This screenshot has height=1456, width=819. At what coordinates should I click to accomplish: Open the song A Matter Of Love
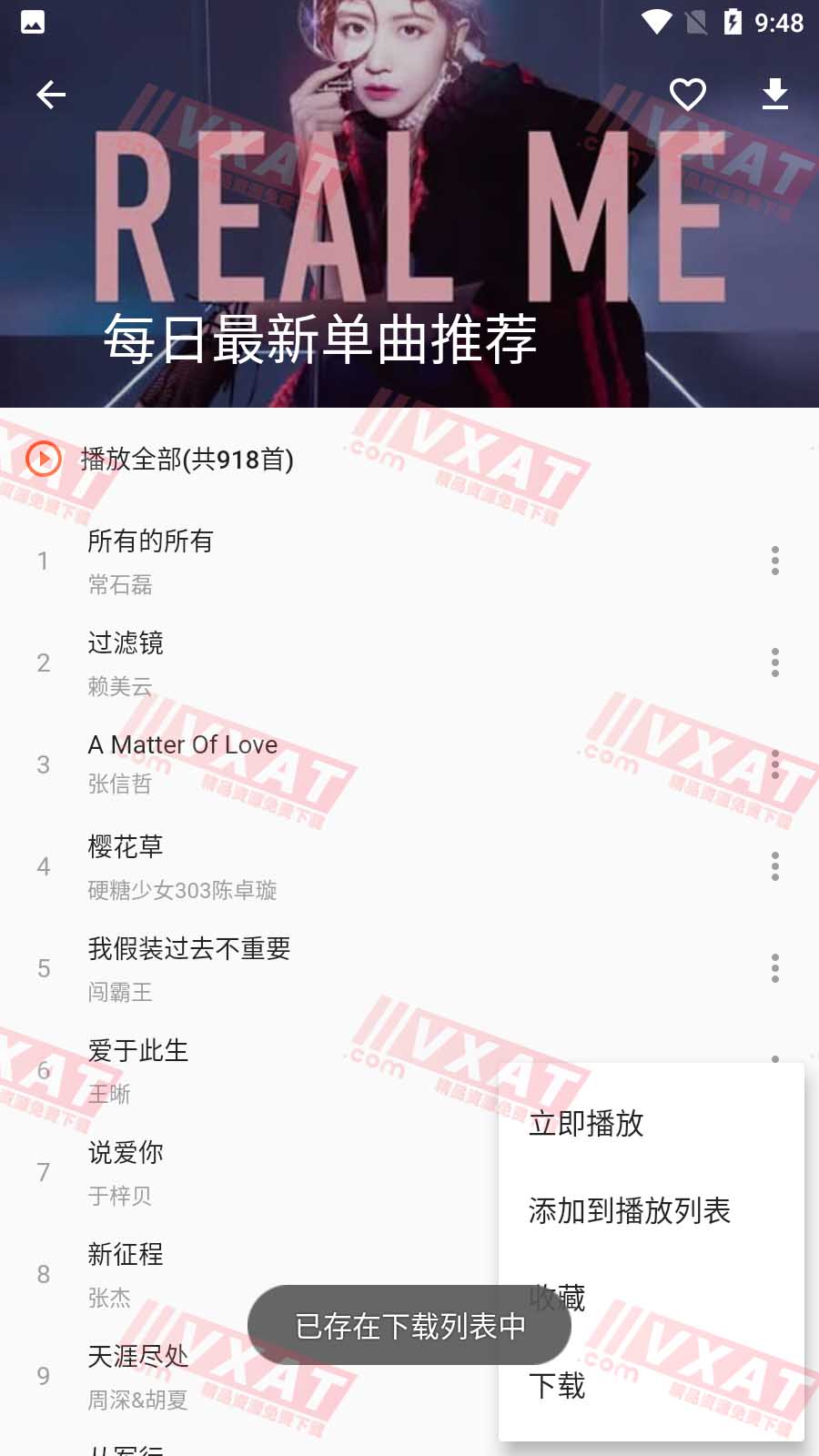[273, 764]
